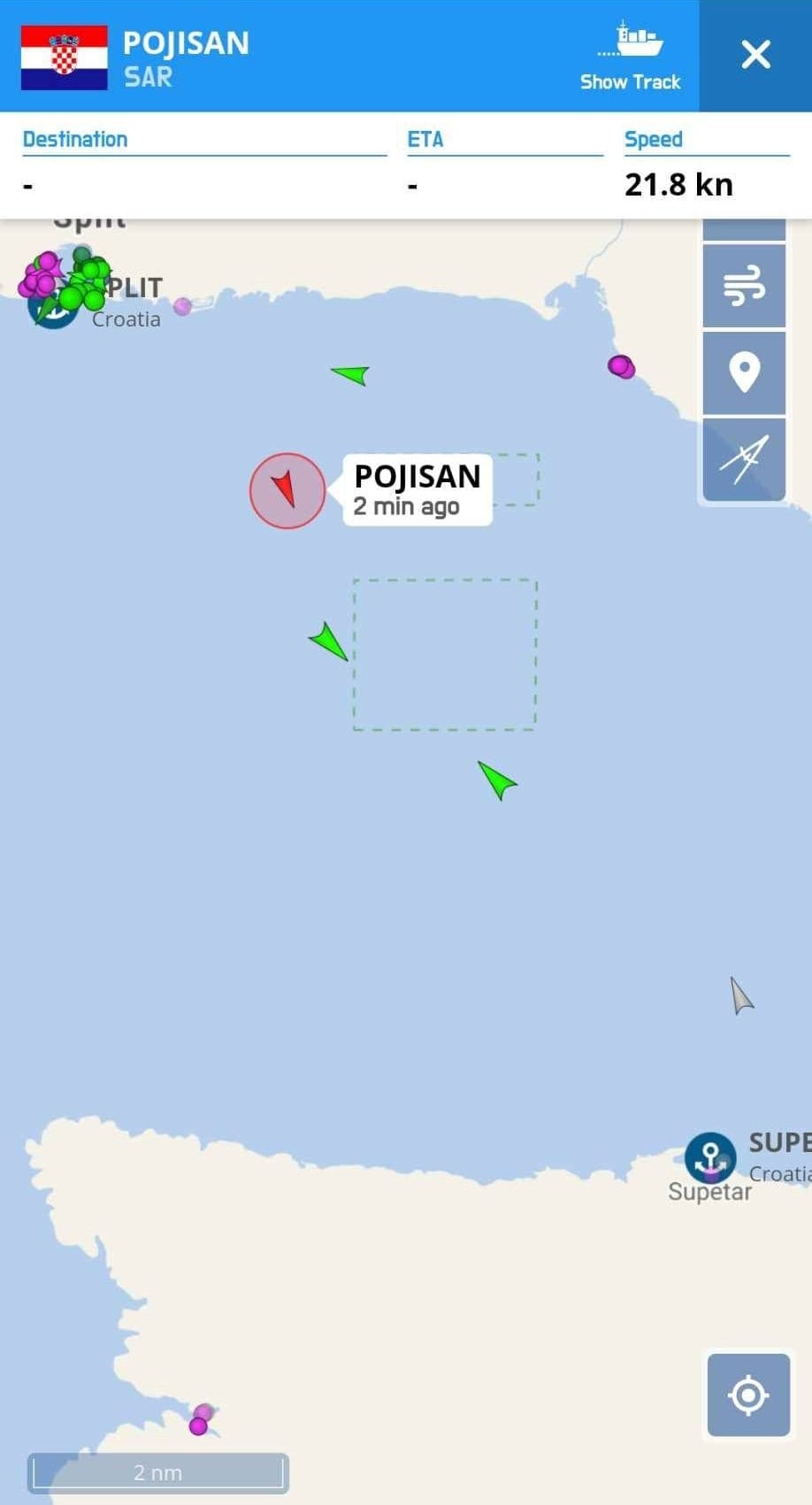Screen dimensions: 812x1505
Task: Open the POJISAN vessel name header
Action: click(x=186, y=43)
